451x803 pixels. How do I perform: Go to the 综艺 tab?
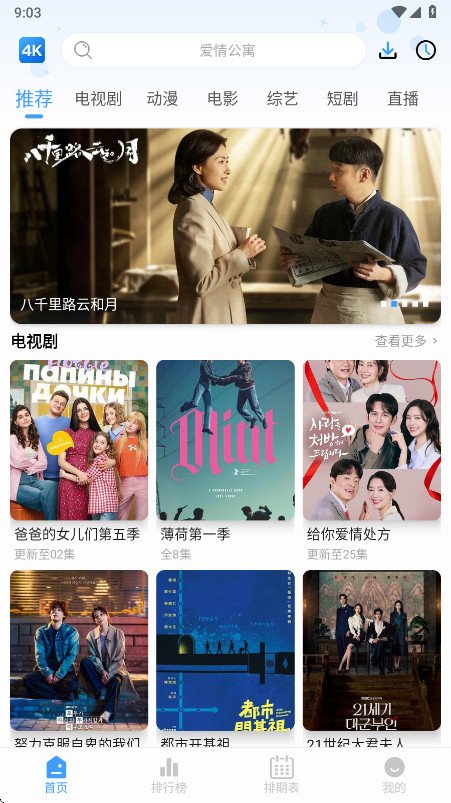click(x=283, y=98)
